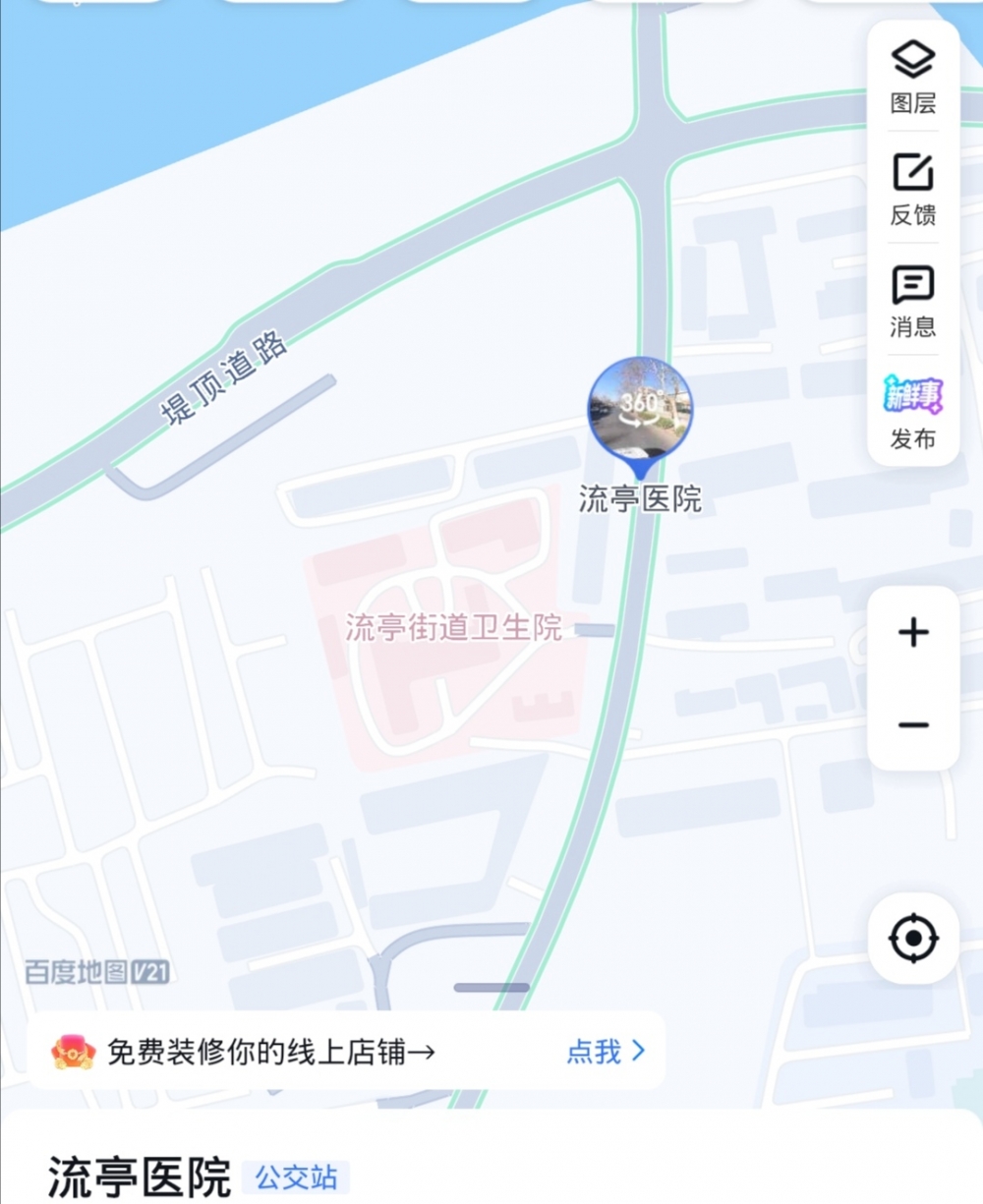The width and height of the screenshot is (983, 1204).
Task: Open the 360 street view at 流亭医院
Action: [x=640, y=410]
